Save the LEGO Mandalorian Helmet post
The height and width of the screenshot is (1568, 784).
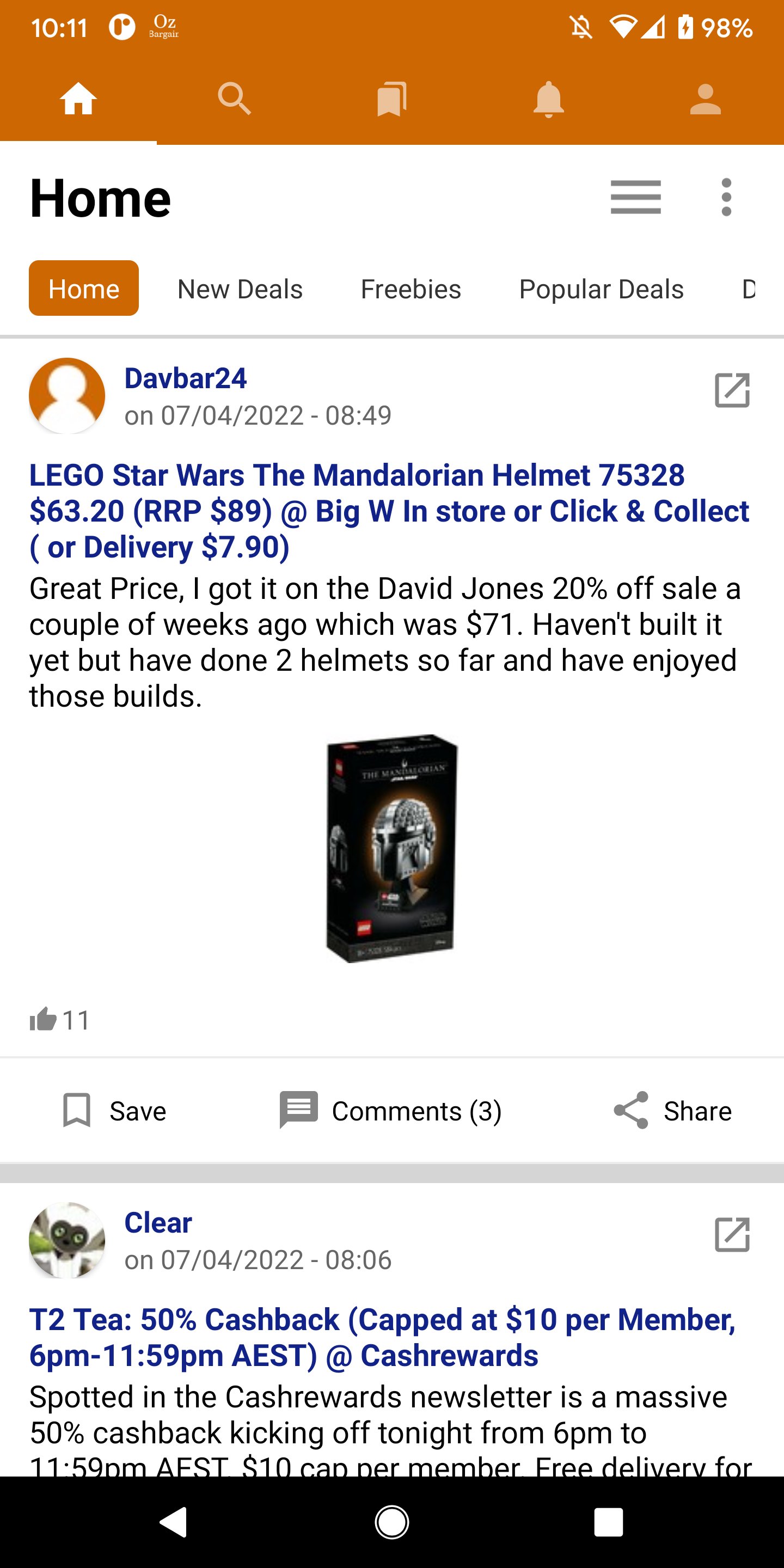click(114, 1111)
